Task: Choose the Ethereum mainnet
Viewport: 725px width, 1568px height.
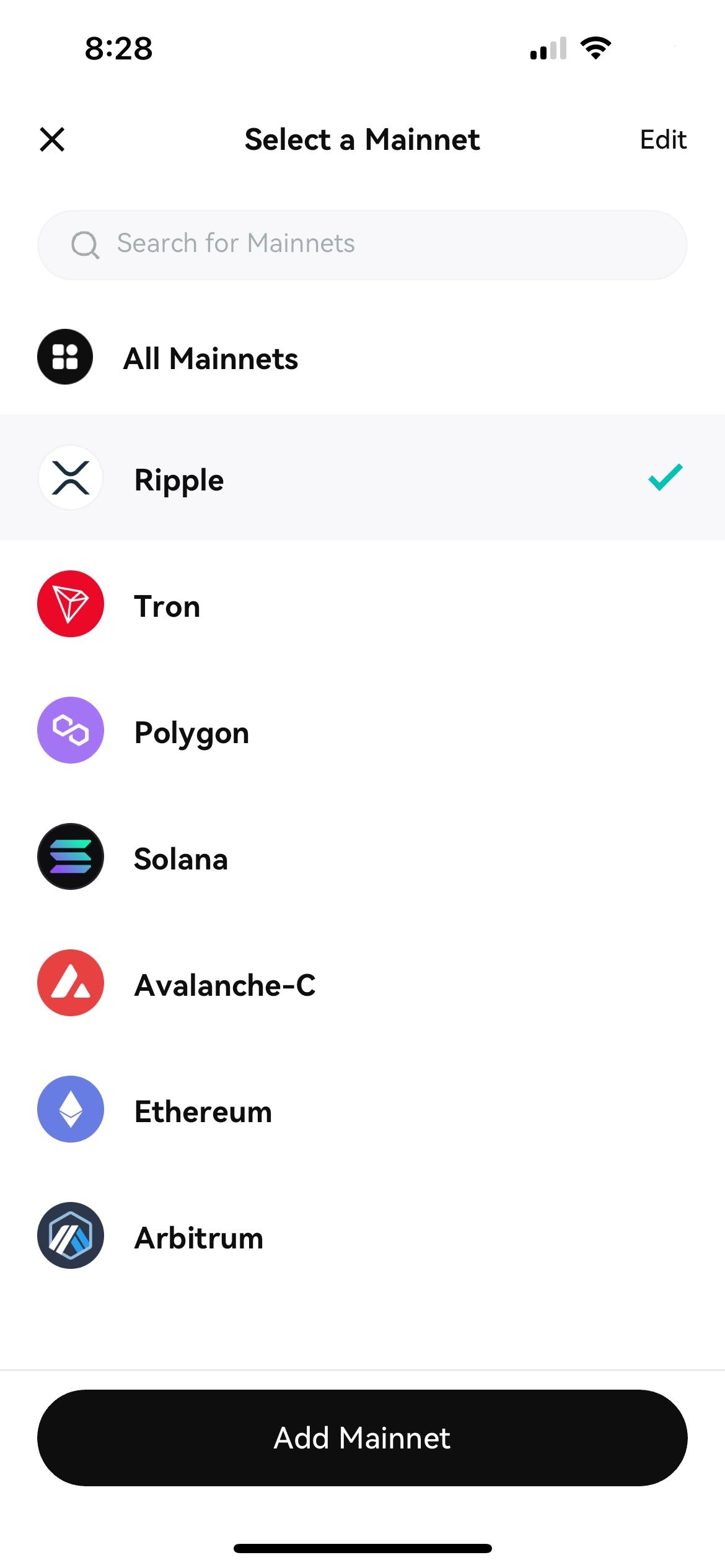Action: point(362,1110)
